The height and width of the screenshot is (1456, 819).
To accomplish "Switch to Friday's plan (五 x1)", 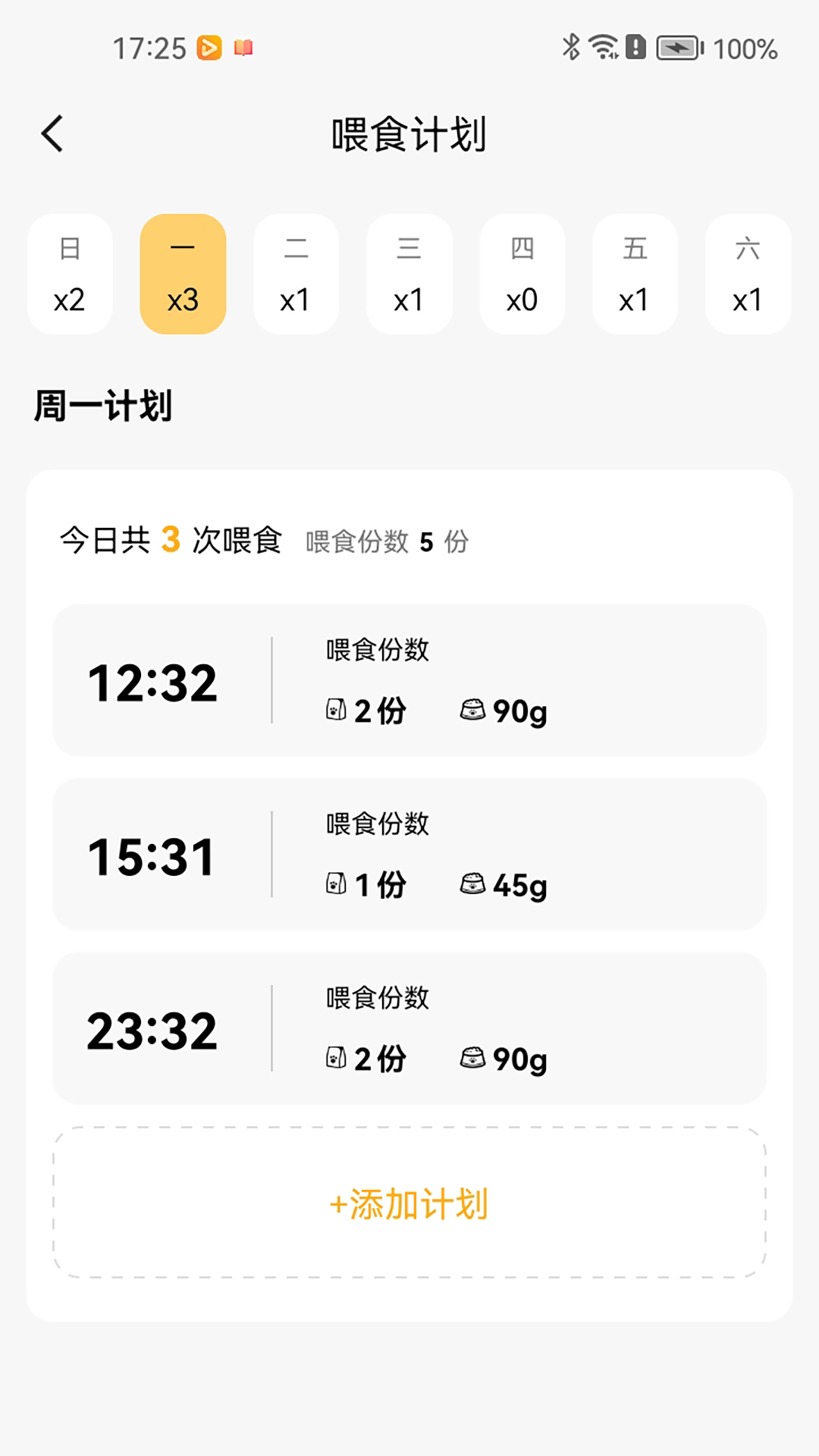I will click(634, 275).
